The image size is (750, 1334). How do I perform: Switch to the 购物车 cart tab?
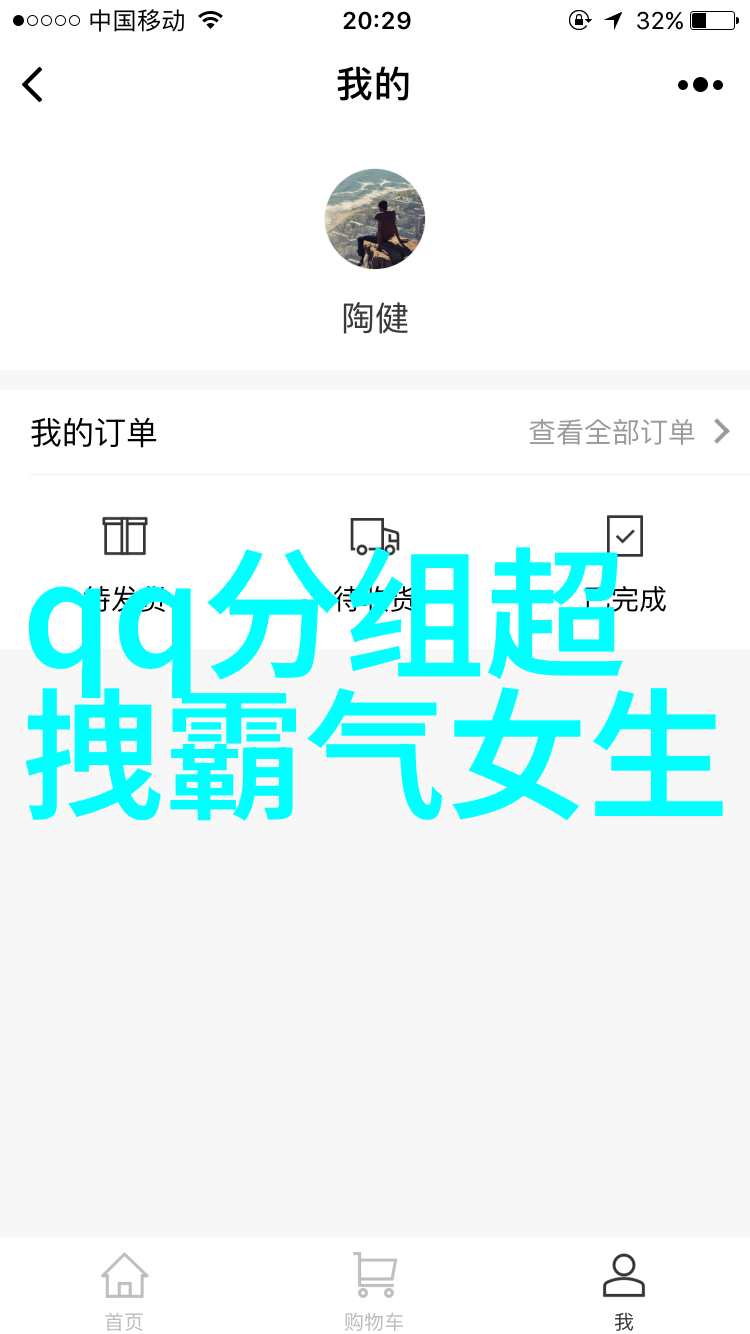(375, 1291)
